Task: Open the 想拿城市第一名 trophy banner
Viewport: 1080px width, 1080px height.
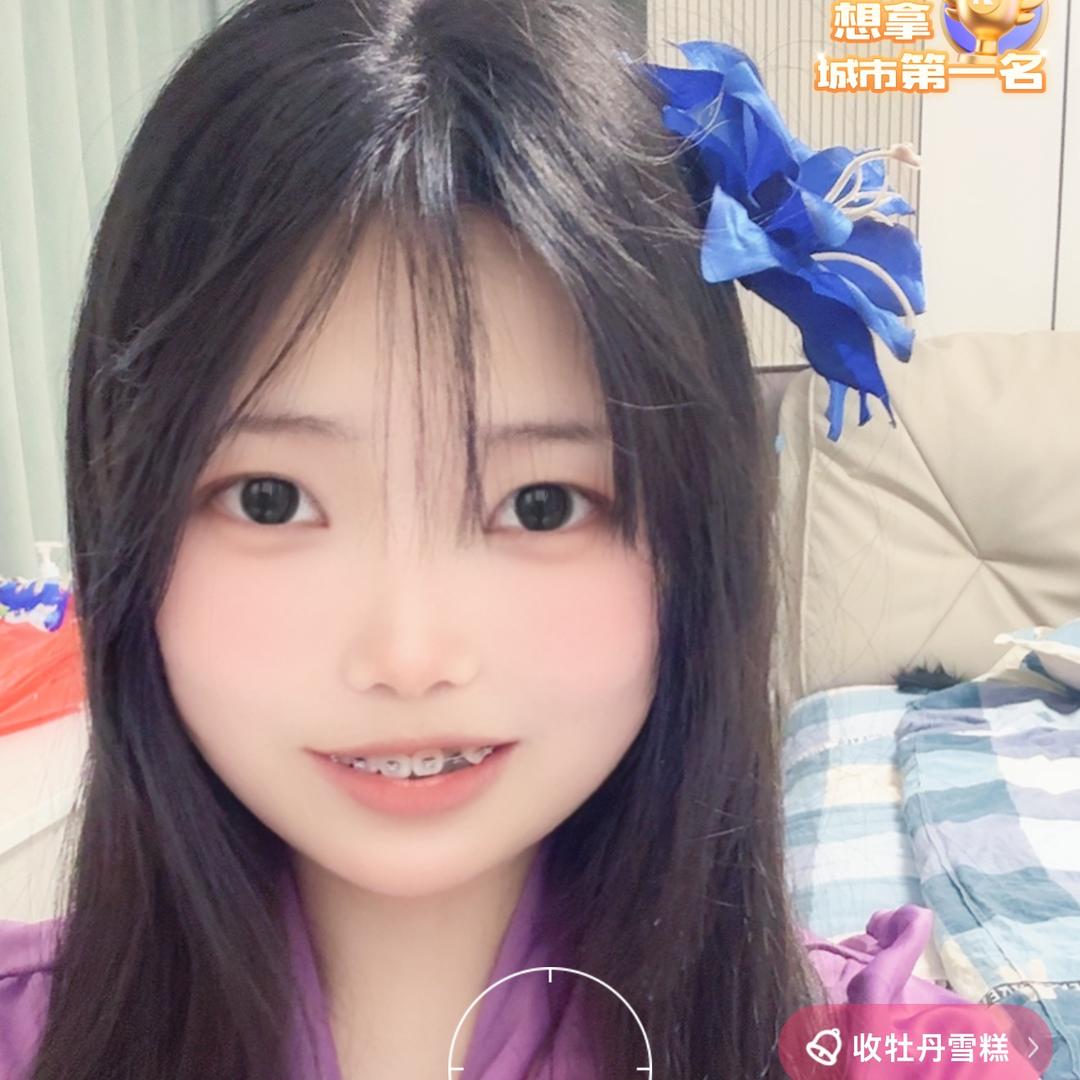Action: tap(930, 48)
